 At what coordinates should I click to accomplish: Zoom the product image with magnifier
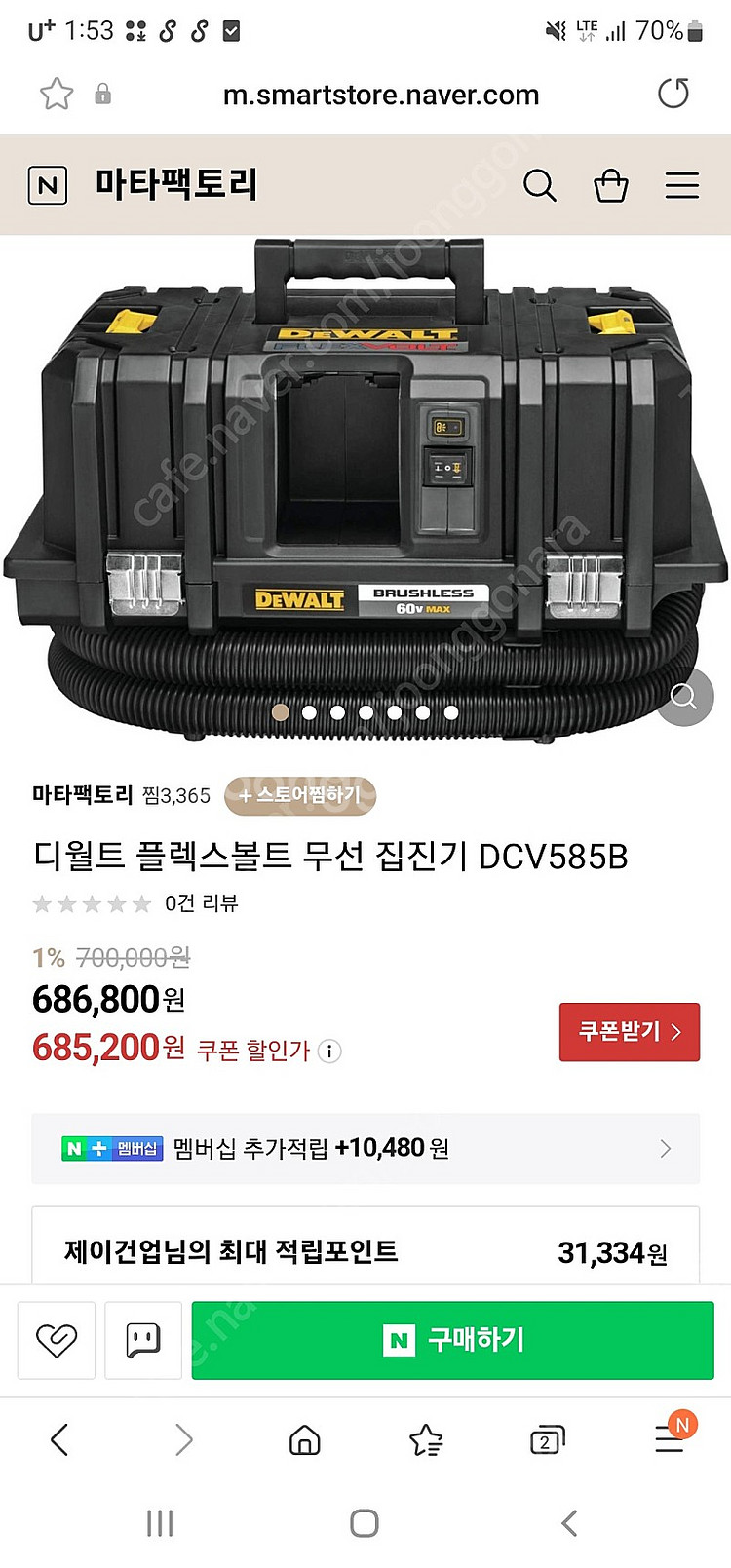[x=684, y=697]
